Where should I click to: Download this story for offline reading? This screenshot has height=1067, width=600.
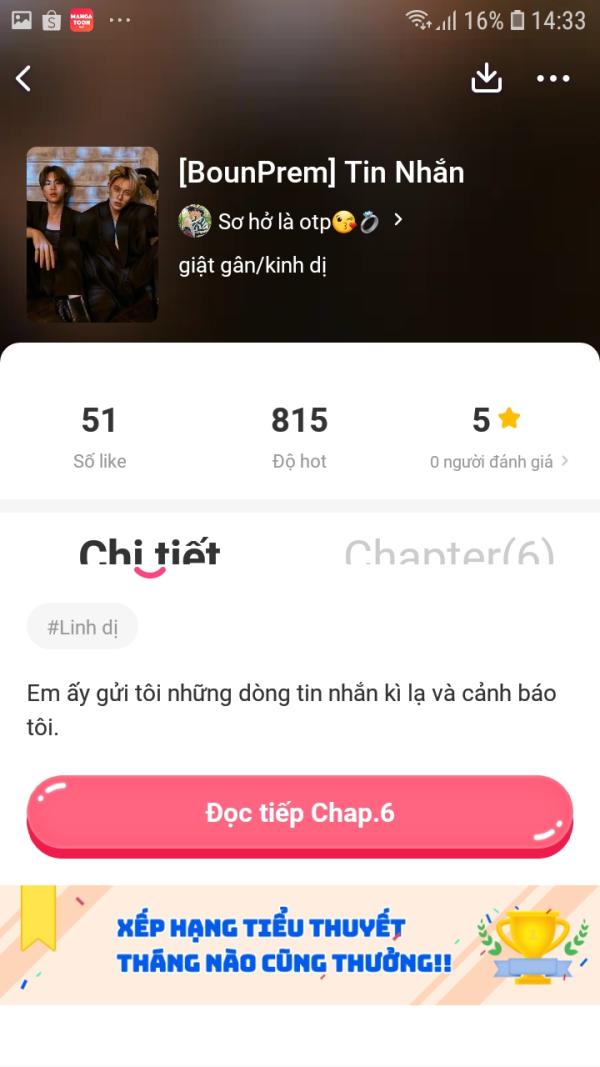tap(486, 78)
